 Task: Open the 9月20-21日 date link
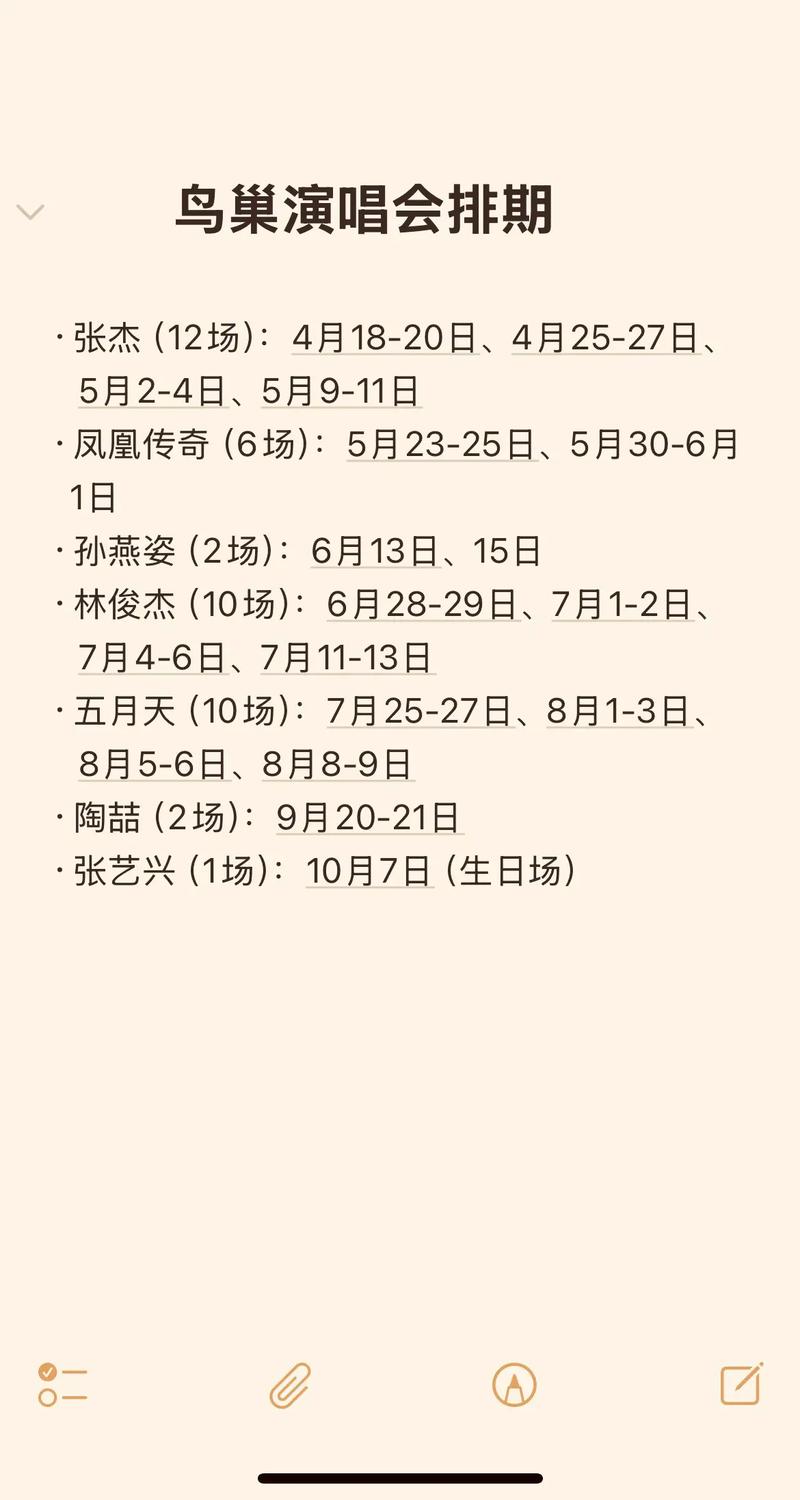click(368, 818)
